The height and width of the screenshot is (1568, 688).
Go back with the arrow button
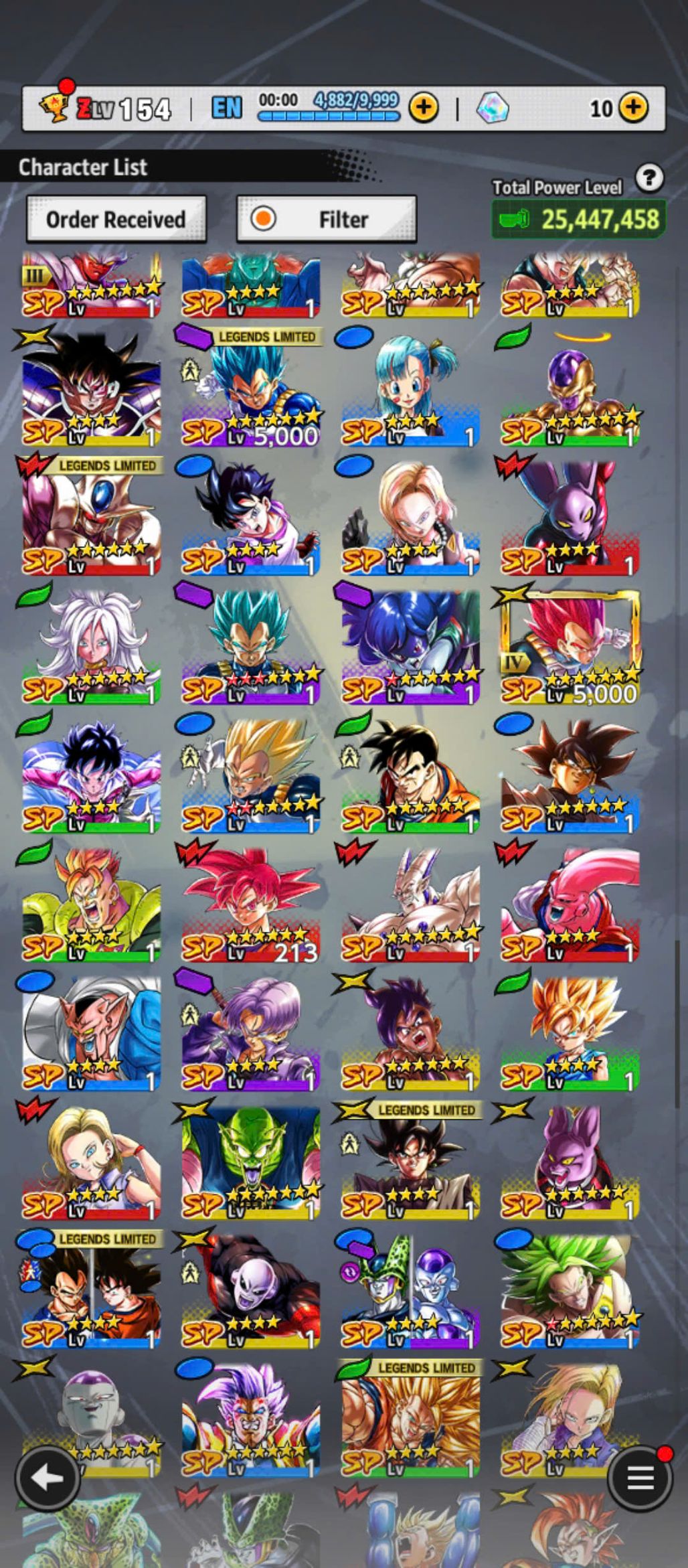[x=48, y=1478]
